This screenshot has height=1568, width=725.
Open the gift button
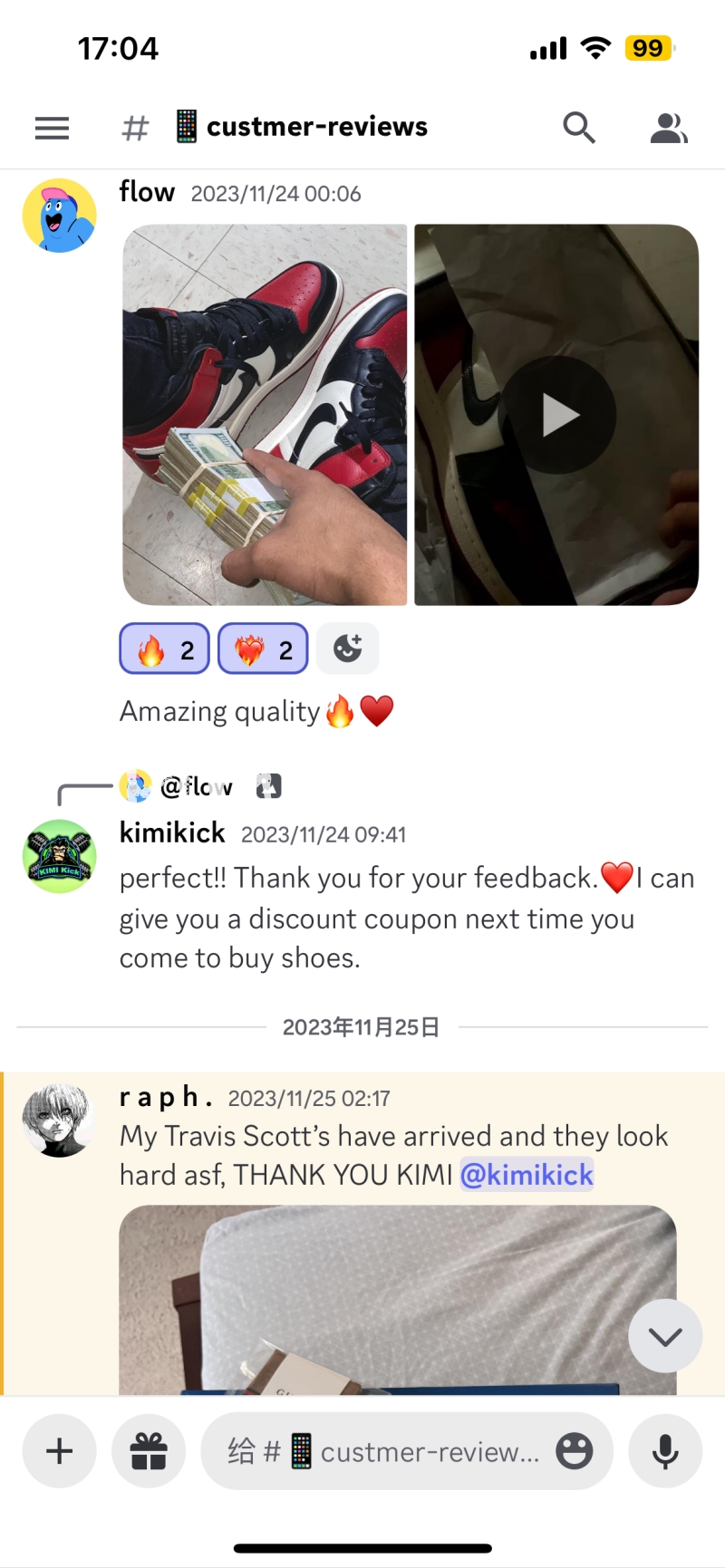pos(149,1451)
